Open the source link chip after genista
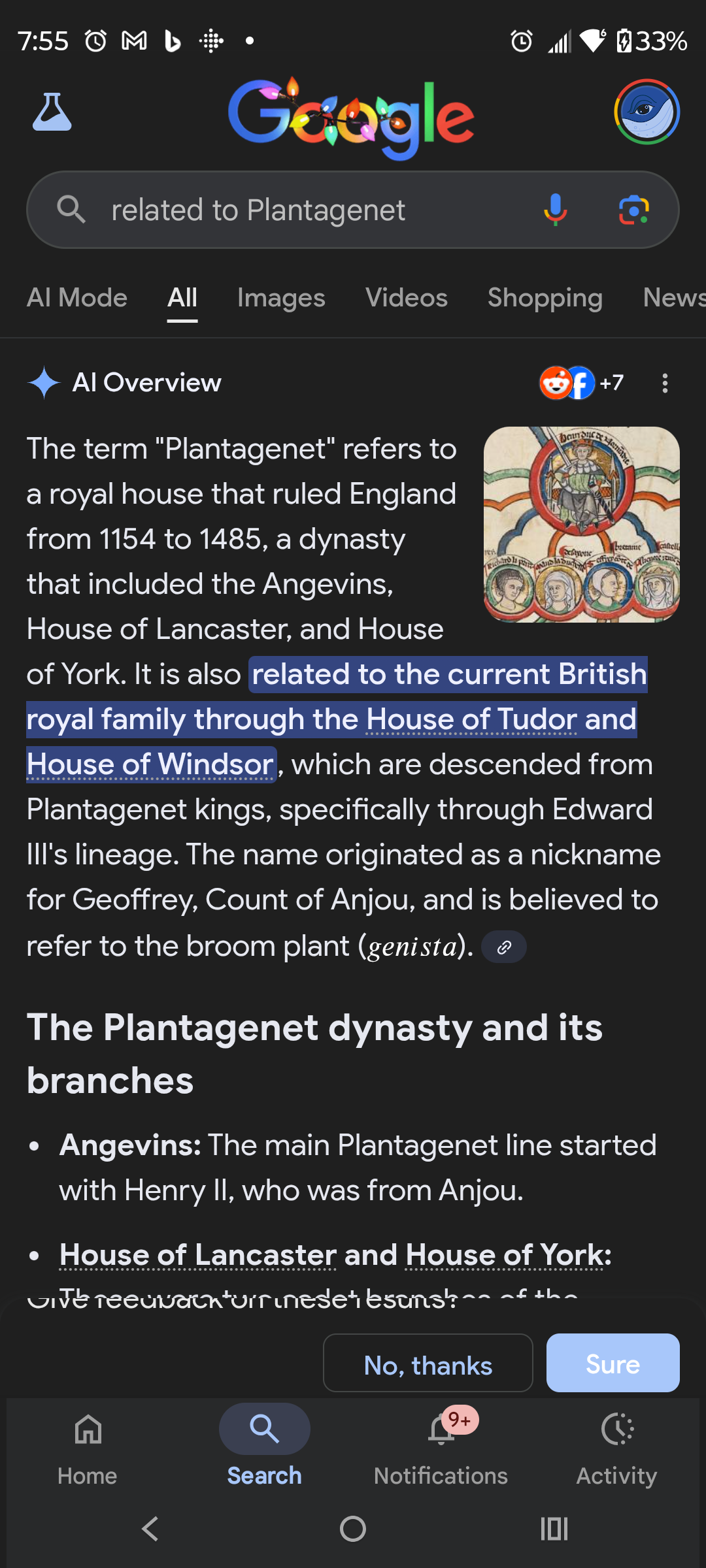This screenshot has width=706, height=1568. click(x=503, y=947)
